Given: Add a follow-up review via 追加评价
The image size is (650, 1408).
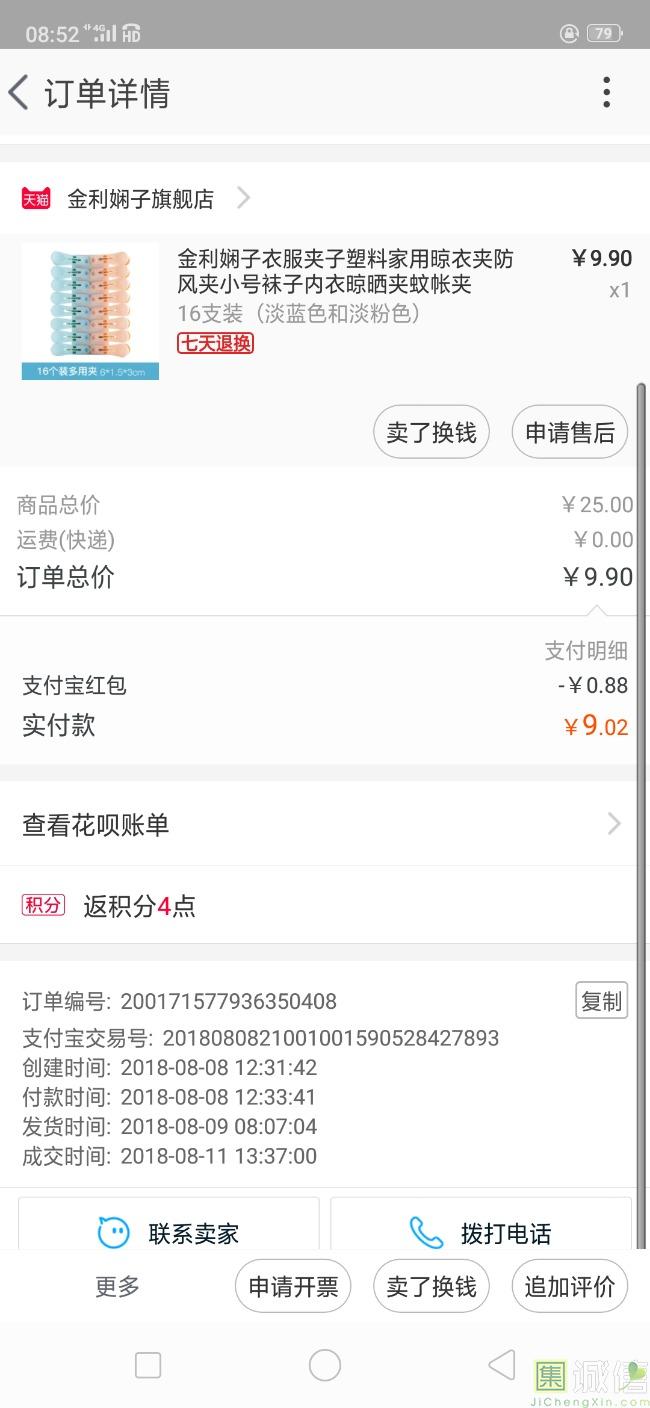Looking at the screenshot, I should [569, 1287].
